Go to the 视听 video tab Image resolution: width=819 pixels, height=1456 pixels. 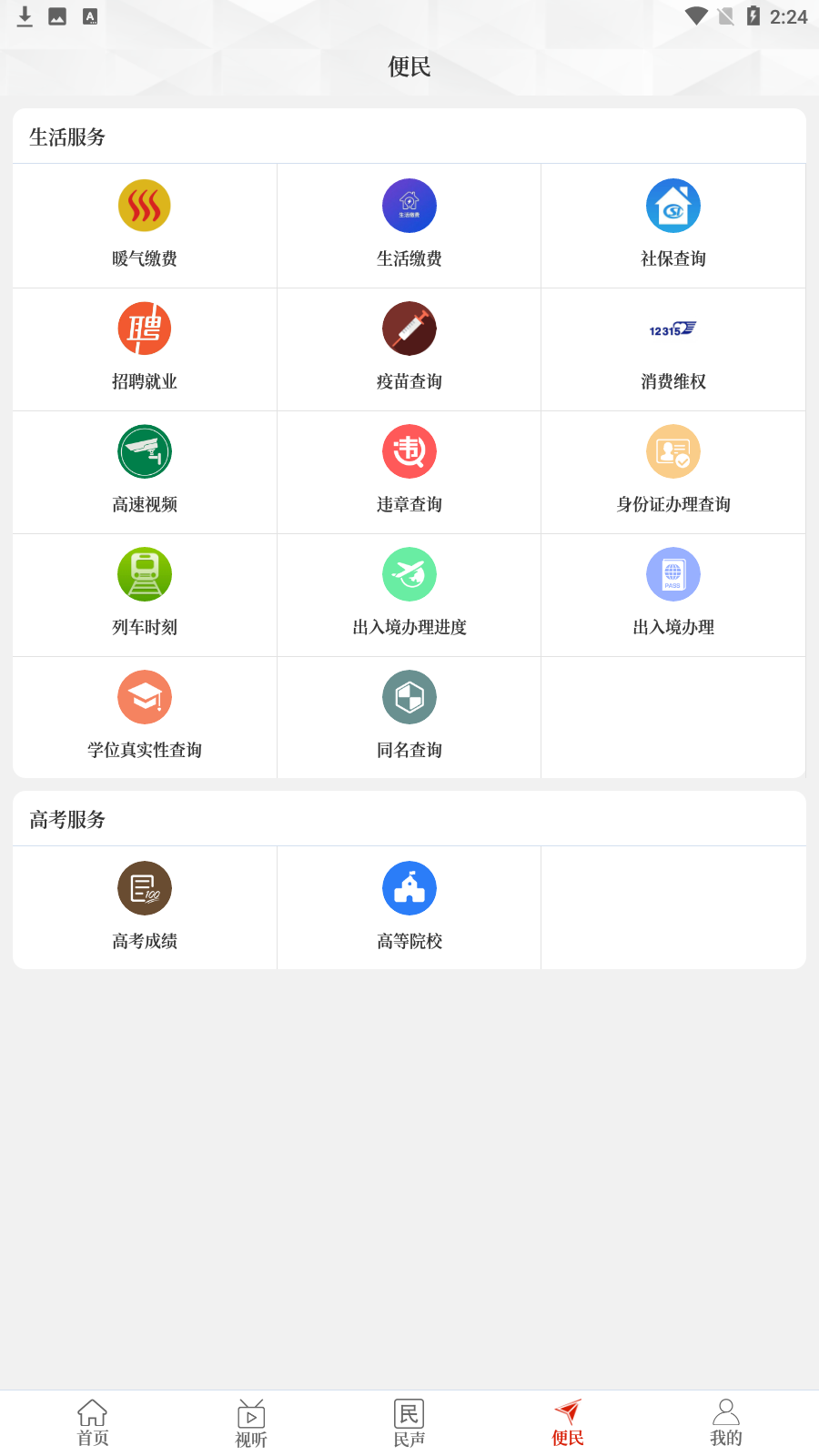[251, 1423]
